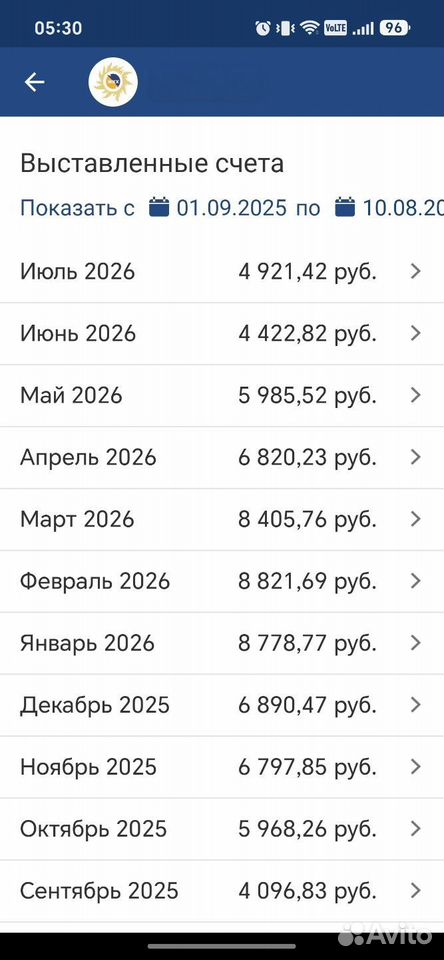View the Март 2026 invoice
Screen dimensions: 444x960
pyautogui.click(x=222, y=519)
